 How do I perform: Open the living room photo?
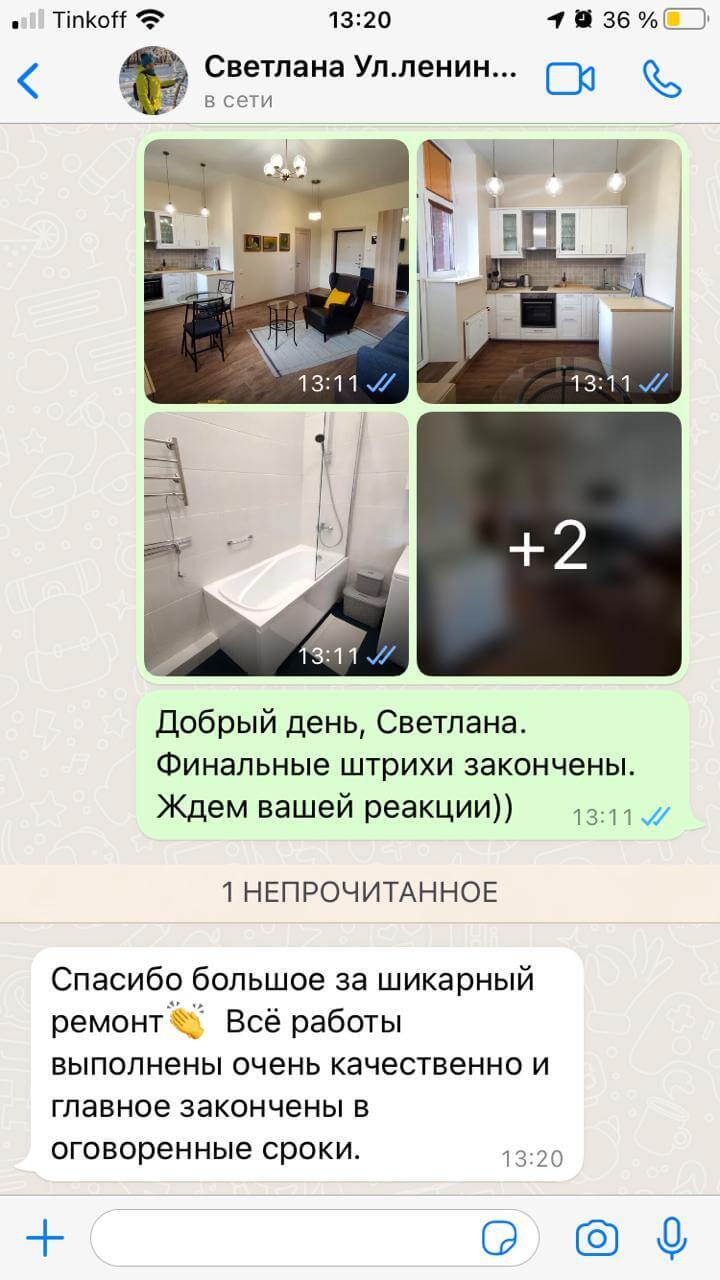pyautogui.click(x=277, y=271)
